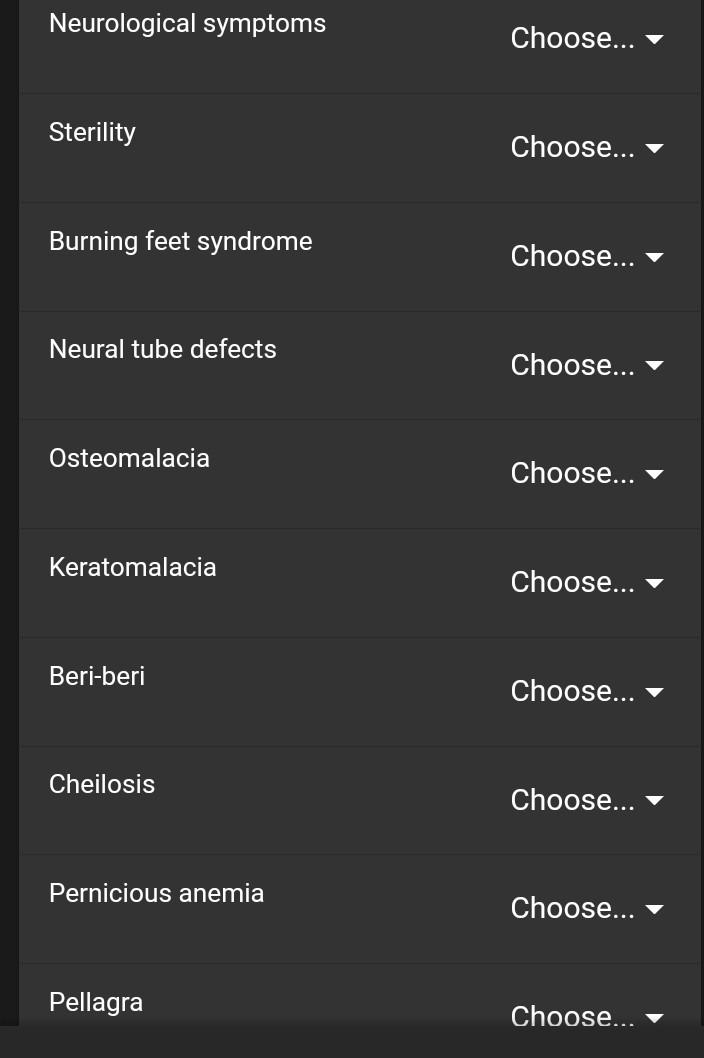Open the Pernicious anemia dropdown
704x1058 pixels.
point(586,909)
